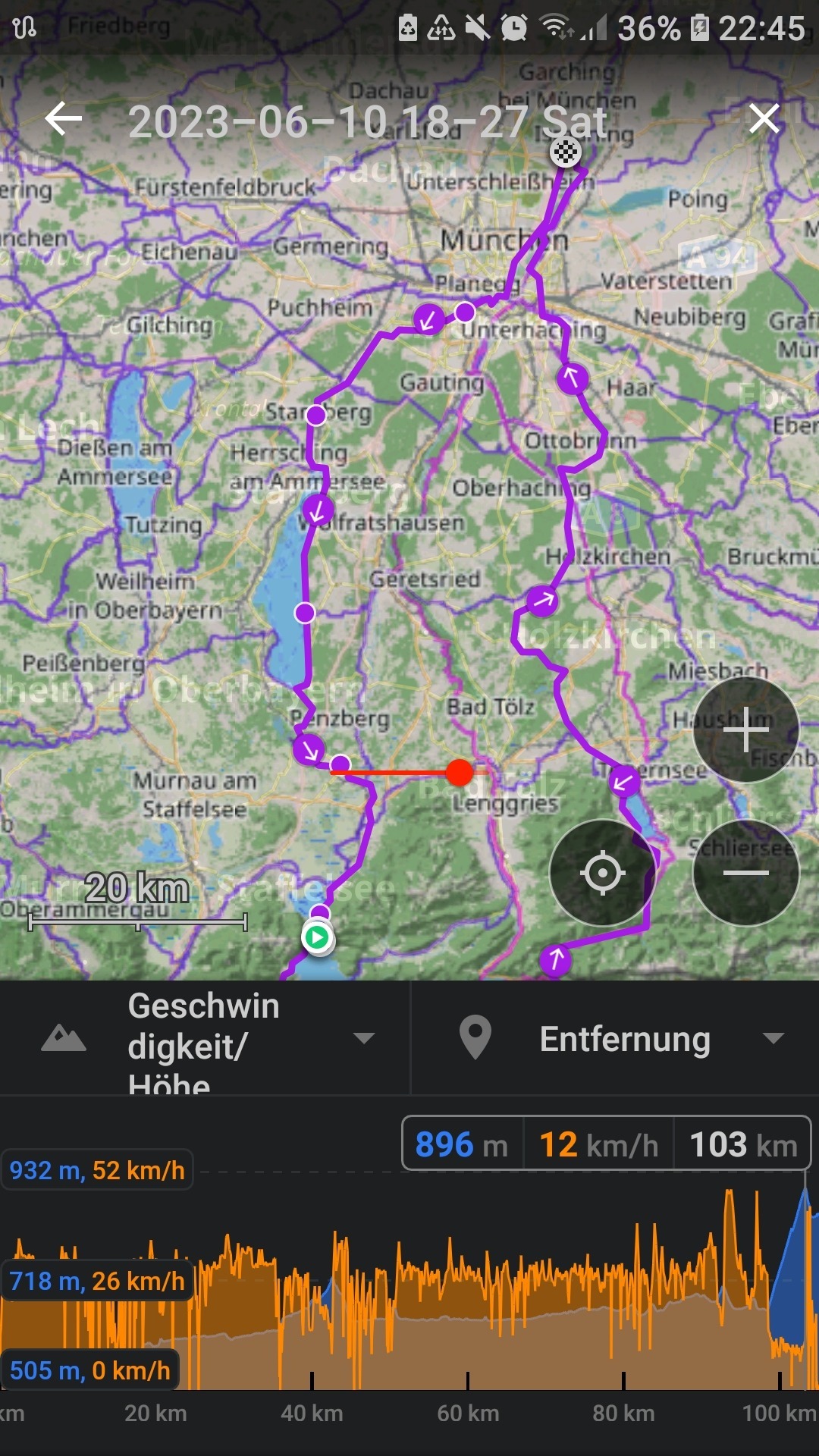This screenshot has width=819, height=1456.
Task: Tap the green track start marker
Action: pyautogui.click(x=318, y=938)
